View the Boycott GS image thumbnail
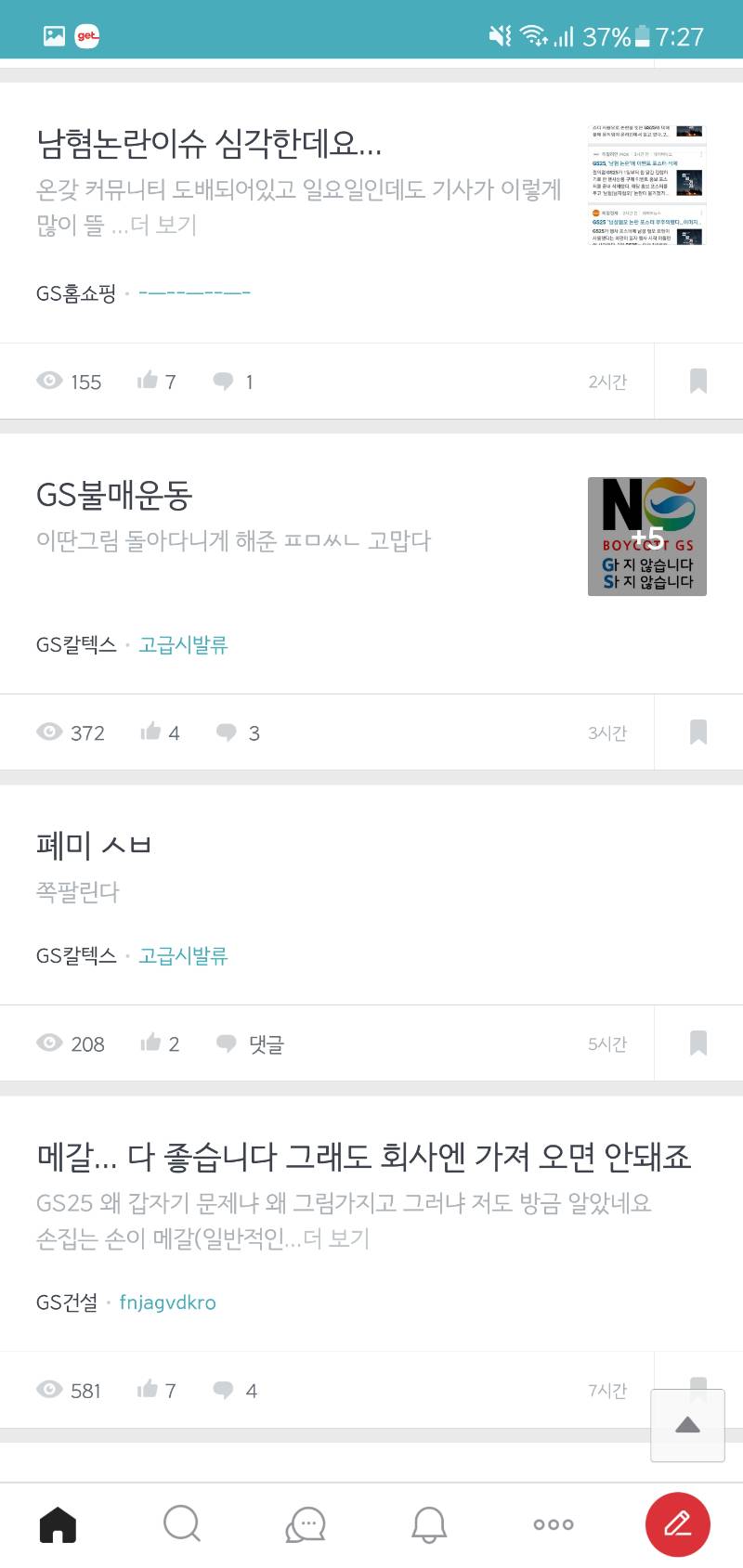Image resolution: width=743 pixels, height=1568 pixels. (646, 537)
